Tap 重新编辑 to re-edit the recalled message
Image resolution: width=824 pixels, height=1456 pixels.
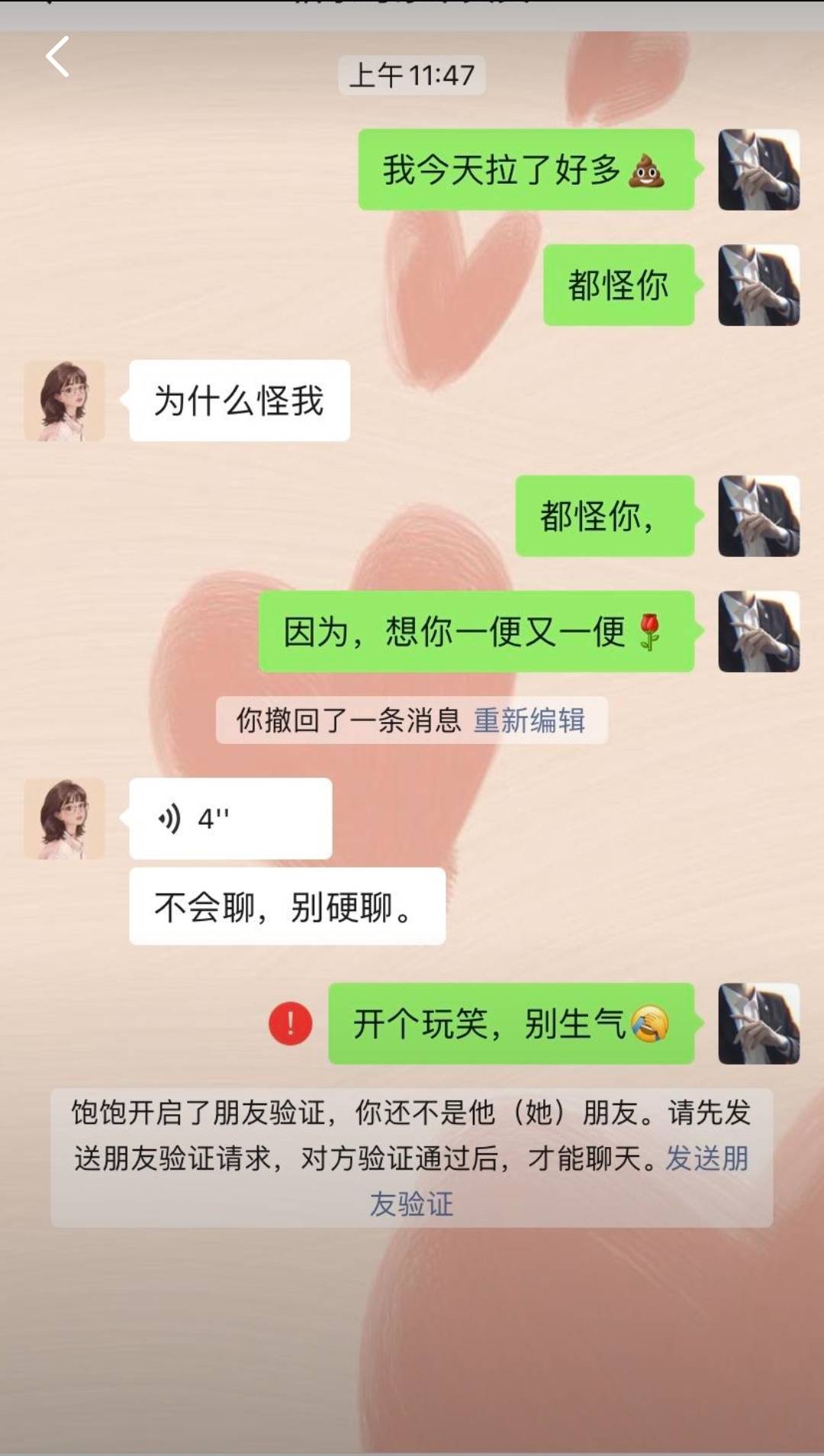529,720
